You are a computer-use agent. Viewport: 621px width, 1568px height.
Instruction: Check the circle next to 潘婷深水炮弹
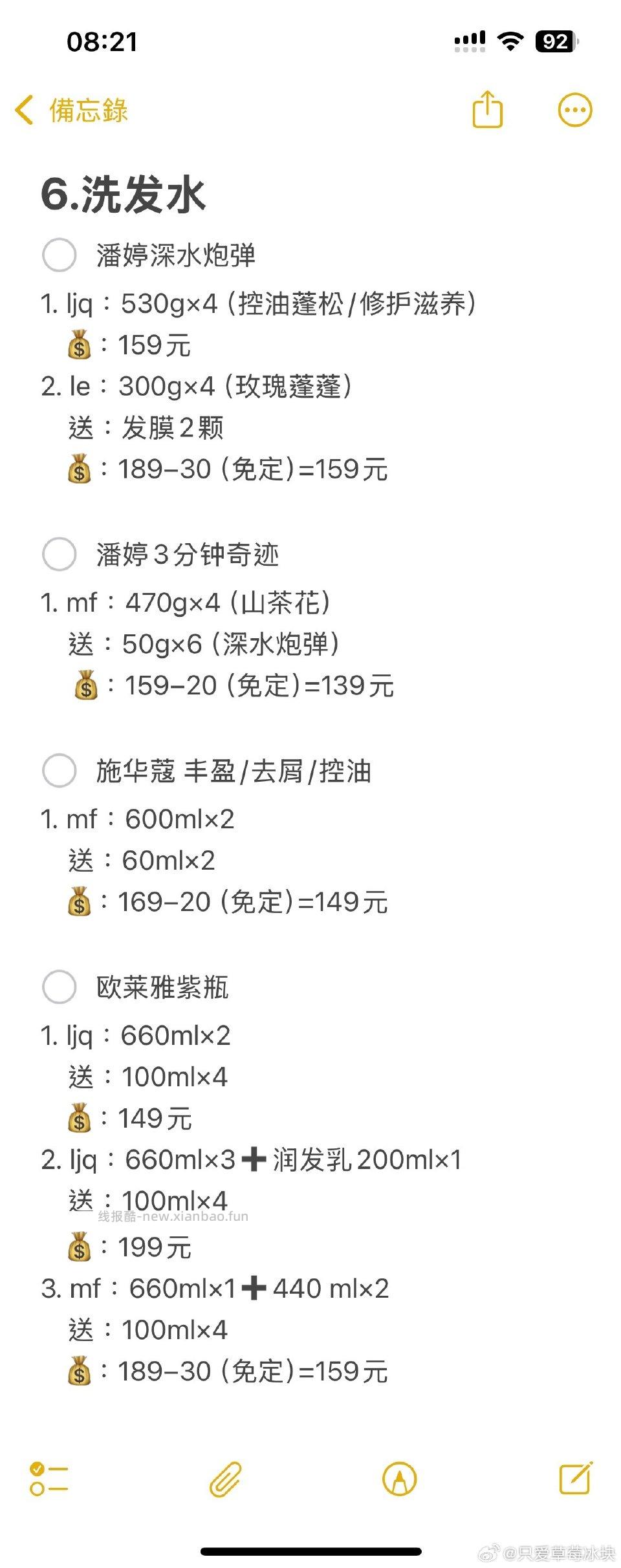tap(59, 256)
